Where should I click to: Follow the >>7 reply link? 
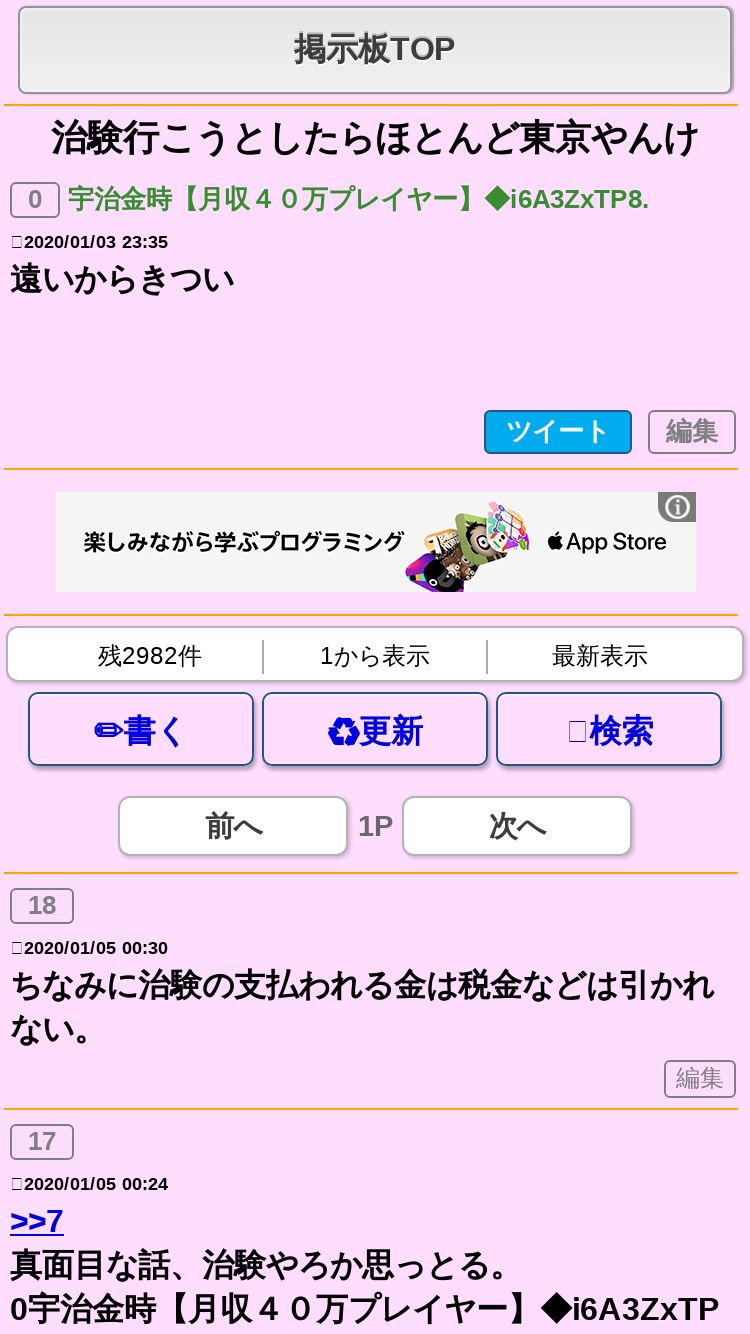(x=37, y=1221)
